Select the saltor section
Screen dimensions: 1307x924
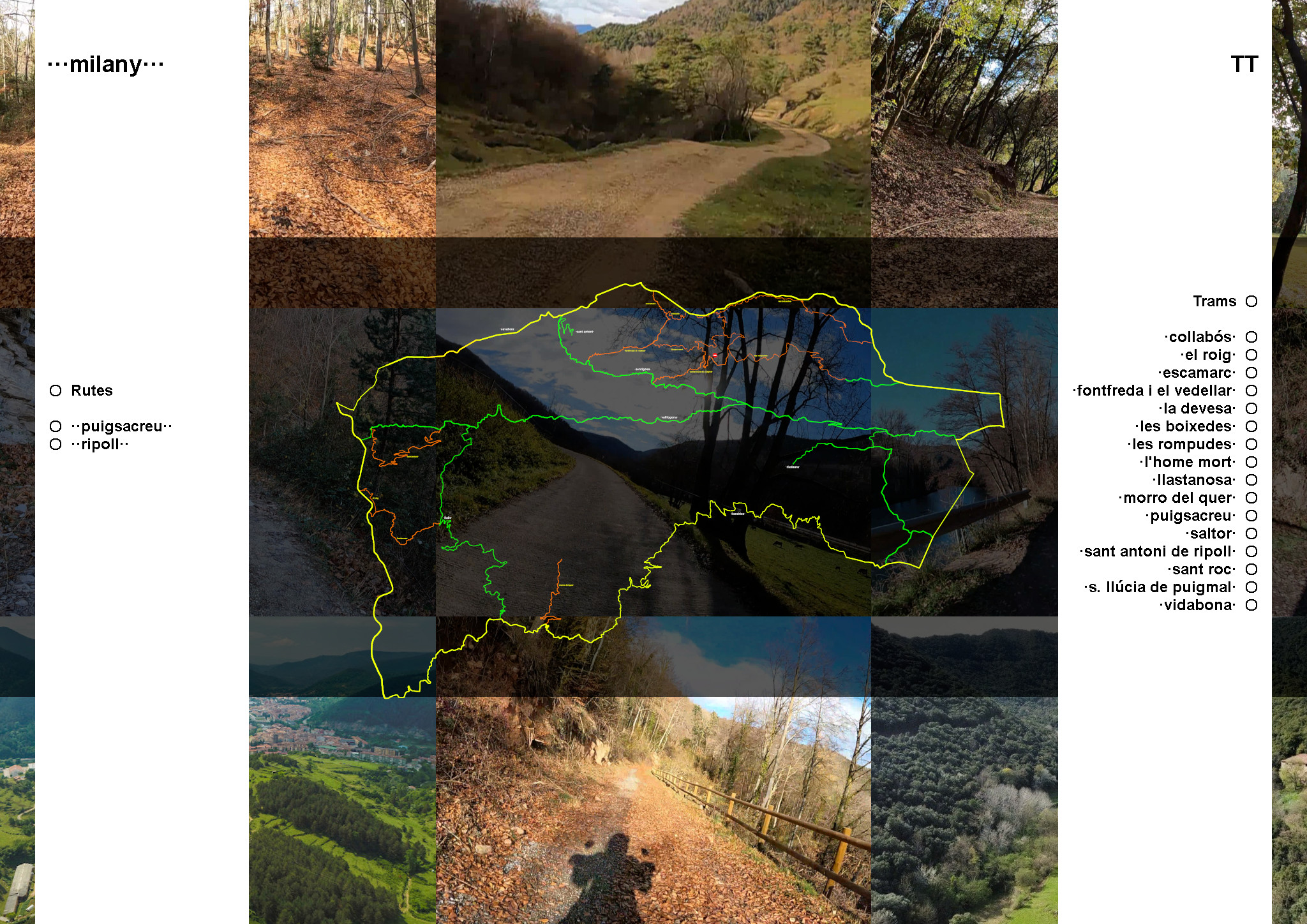(1251, 533)
